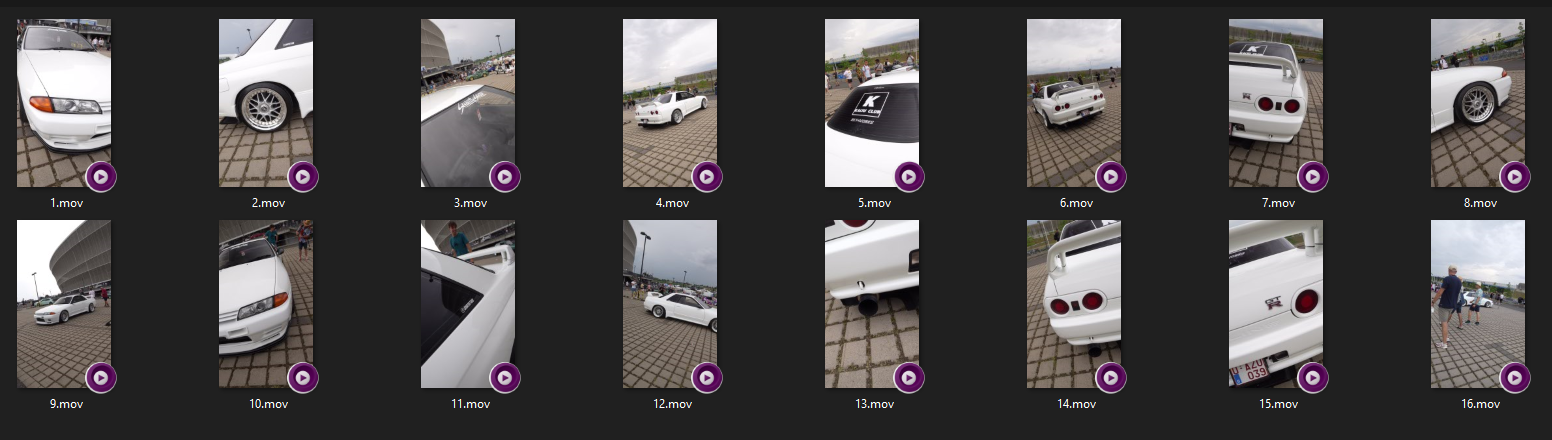Viewport: 1552px width, 440px height.
Task: Select the file named 4.mov
Action: tap(670, 103)
